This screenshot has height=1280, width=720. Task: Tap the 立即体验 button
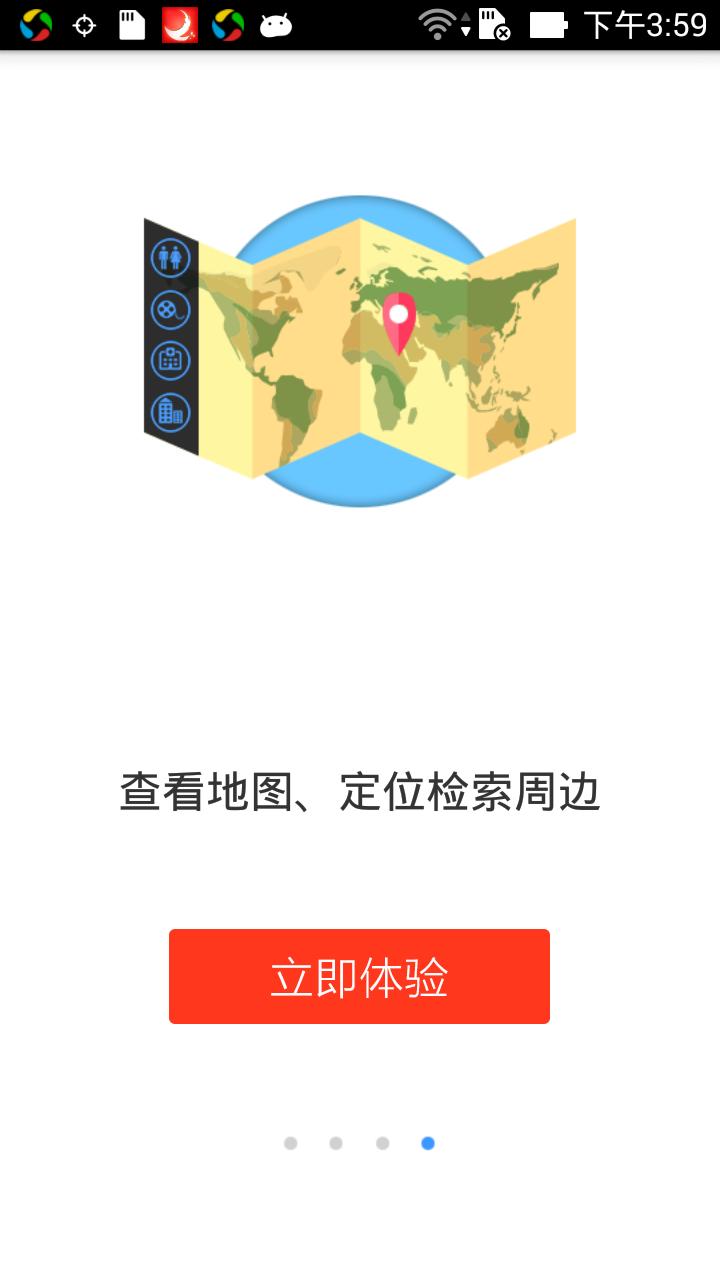point(359,976)
